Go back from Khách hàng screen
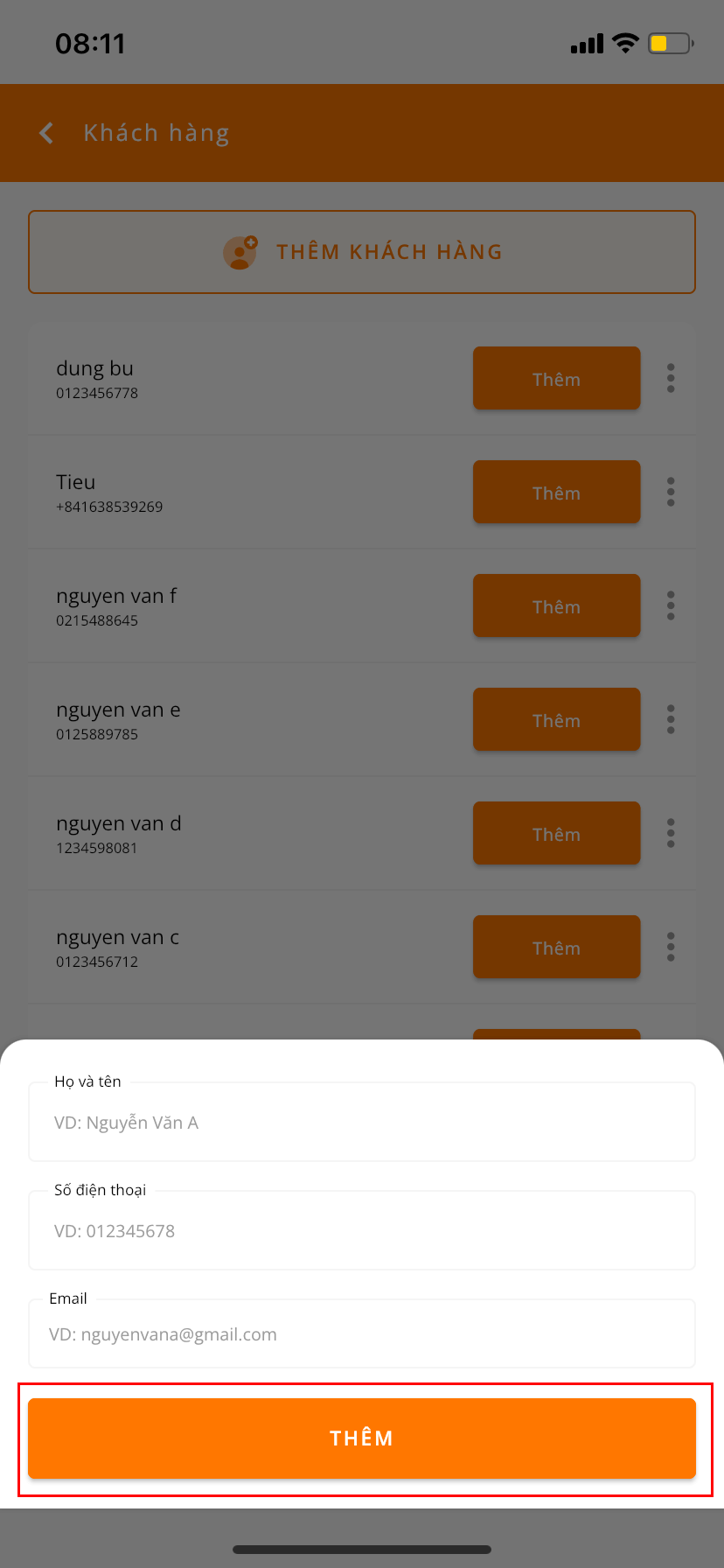 coord(47,133)
